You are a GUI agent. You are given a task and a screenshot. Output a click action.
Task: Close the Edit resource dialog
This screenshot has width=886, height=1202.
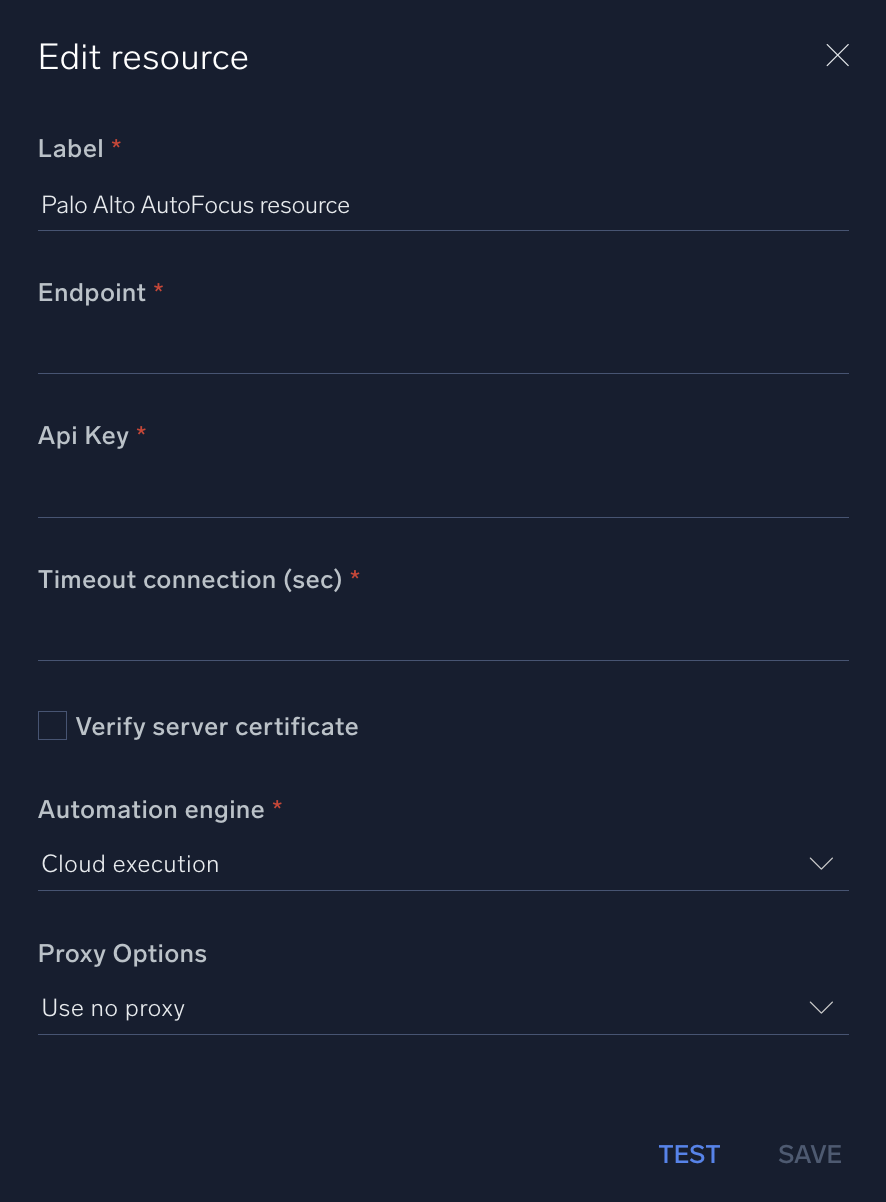pos(837,55)
